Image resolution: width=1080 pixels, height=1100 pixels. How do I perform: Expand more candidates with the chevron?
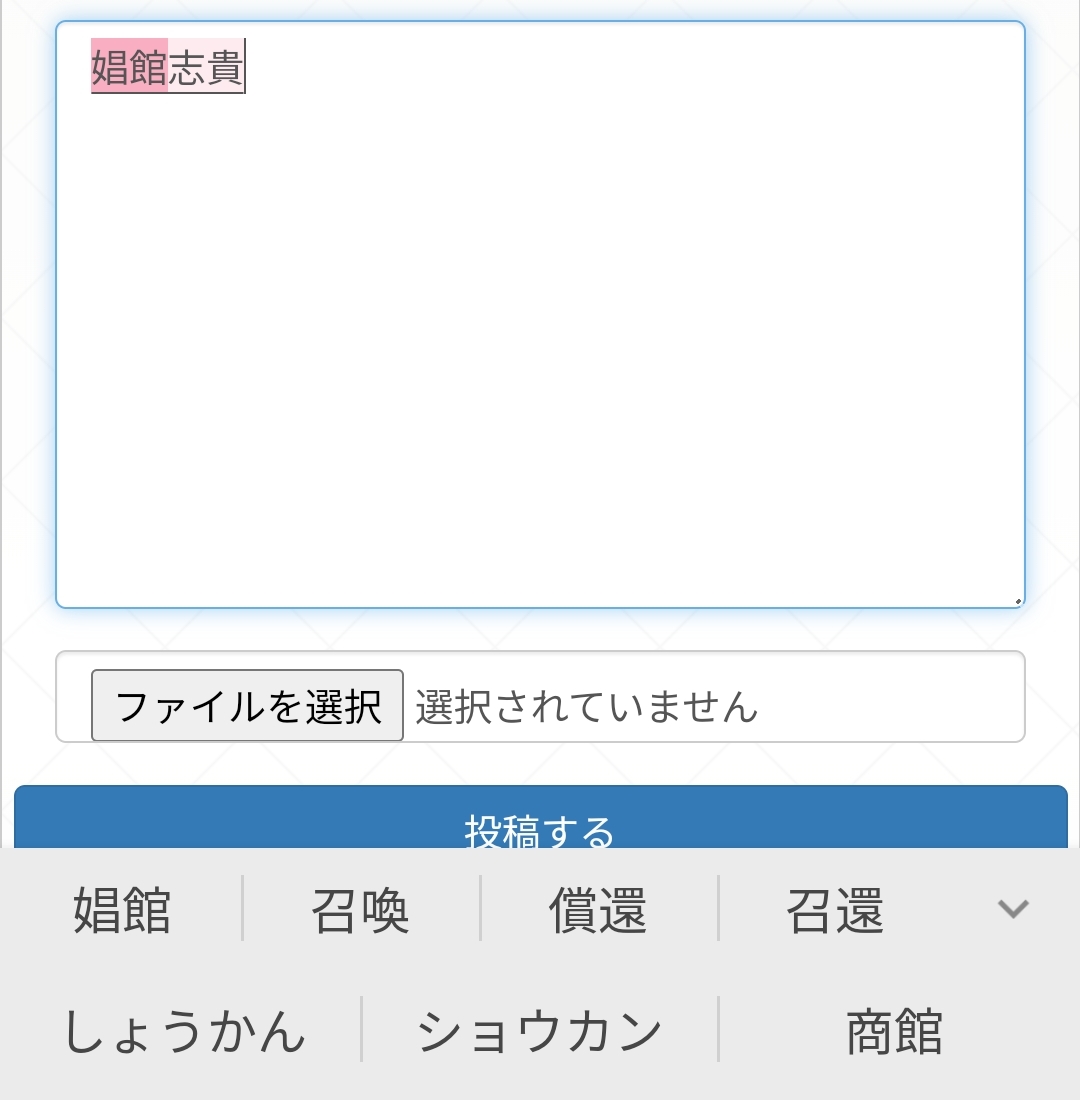(x=1013, y=909)
